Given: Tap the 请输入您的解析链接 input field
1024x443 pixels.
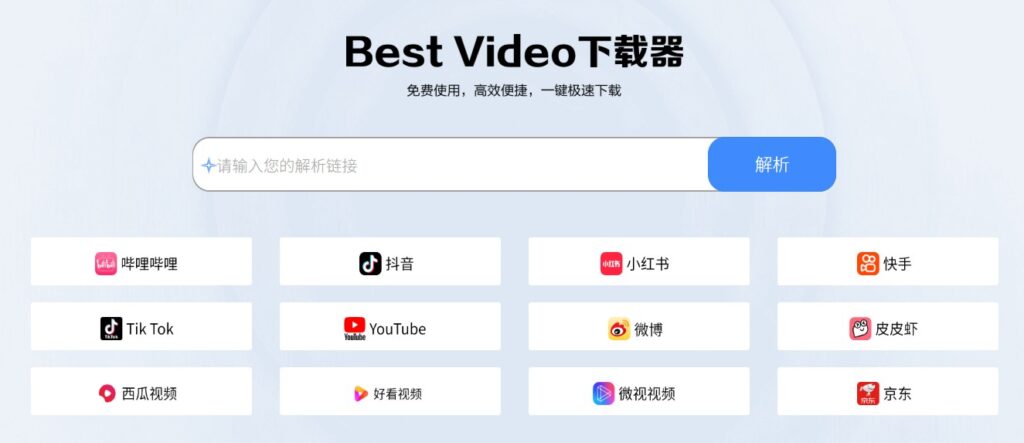Looking at the screenshot, I should pyautogui.click(x=450, y=165).
